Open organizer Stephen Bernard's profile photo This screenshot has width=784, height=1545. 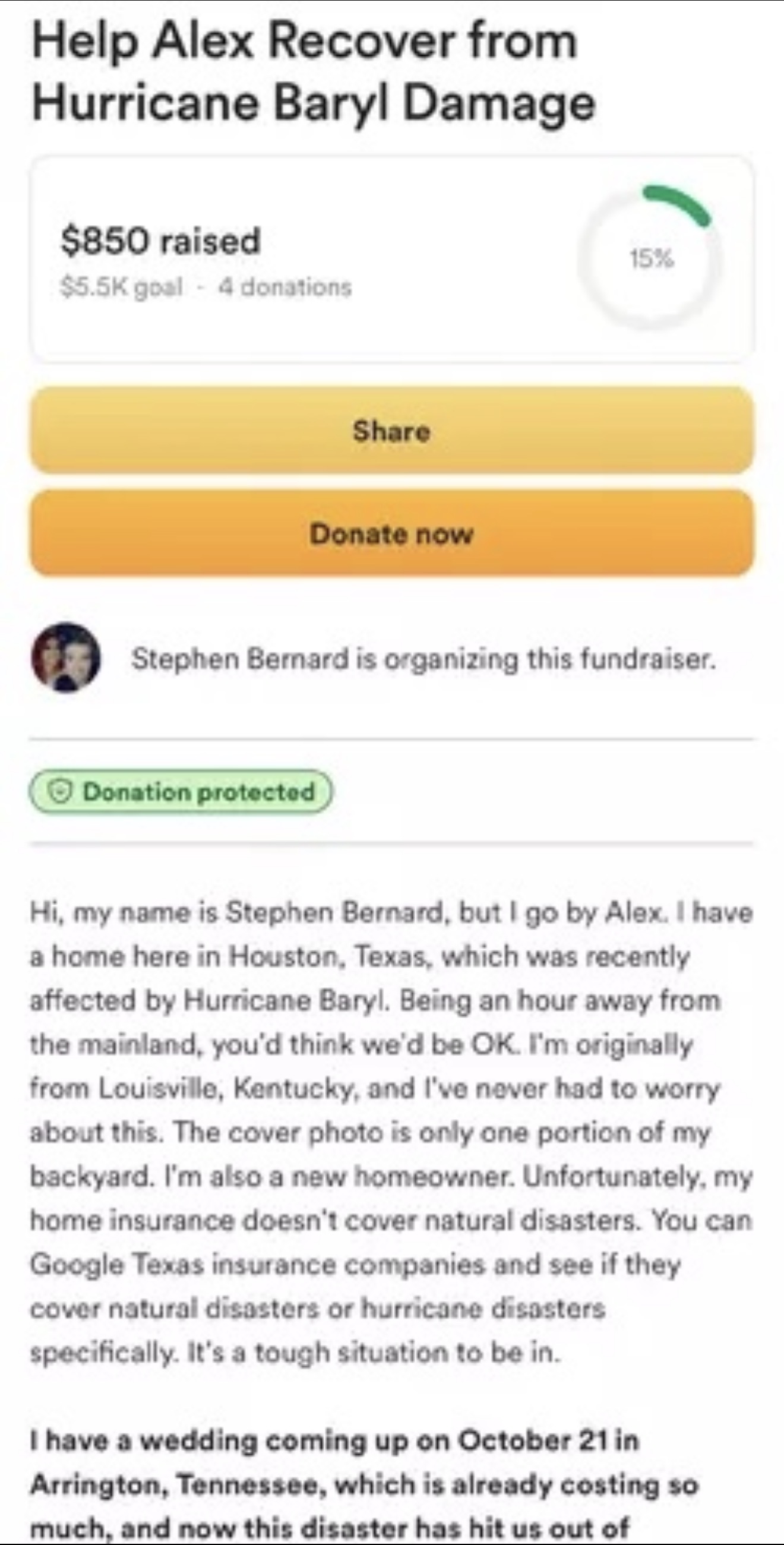66,658
